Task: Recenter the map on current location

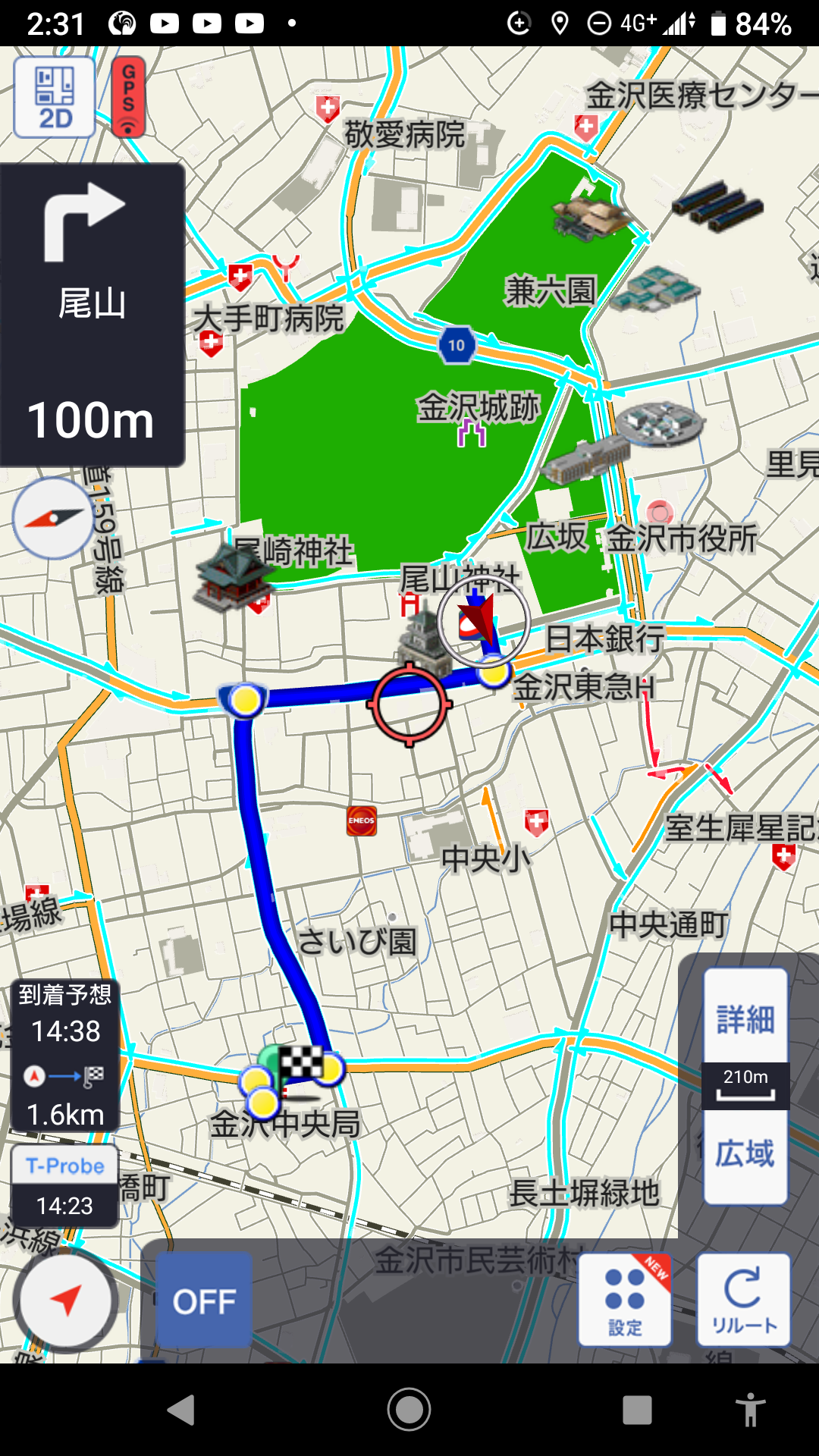Action: (66, 1300)
